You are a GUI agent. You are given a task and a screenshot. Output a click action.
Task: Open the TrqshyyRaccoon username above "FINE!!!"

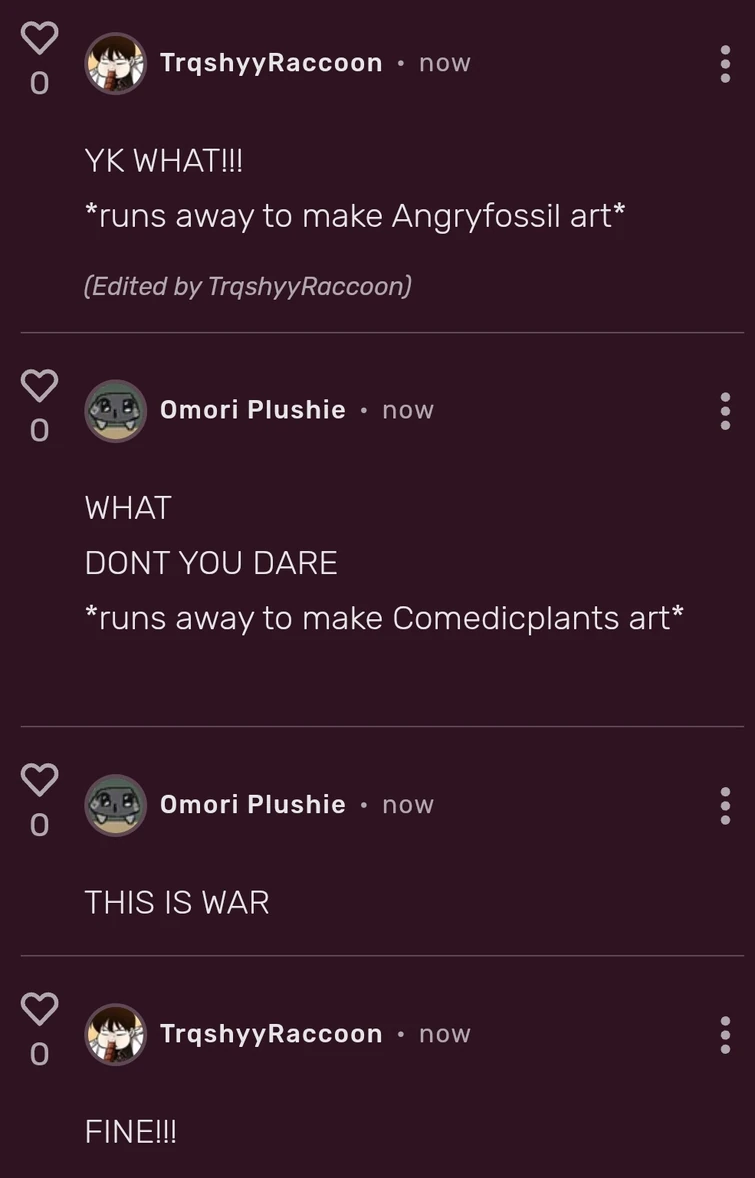(271, 1034)
